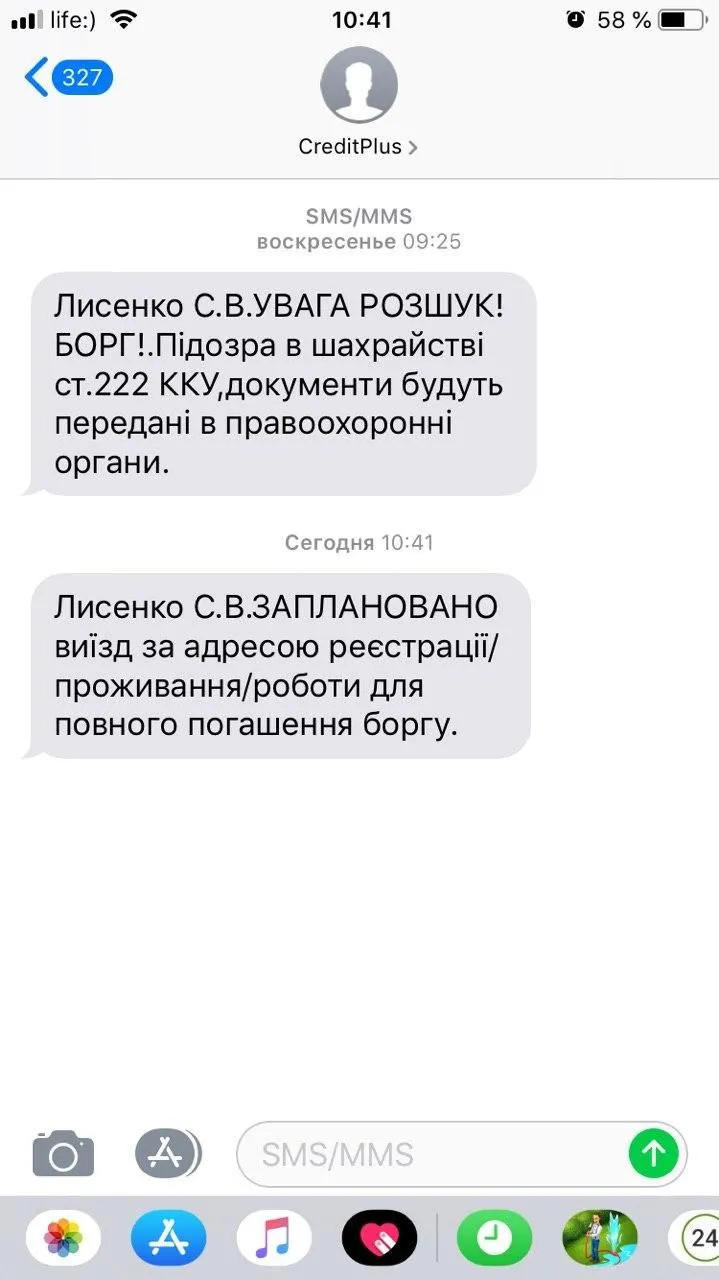Image resolution: width=719 pixels, height=1280 pixels.
Task: Open the App Store in the app strip
Action: [x=168, y=1239]
